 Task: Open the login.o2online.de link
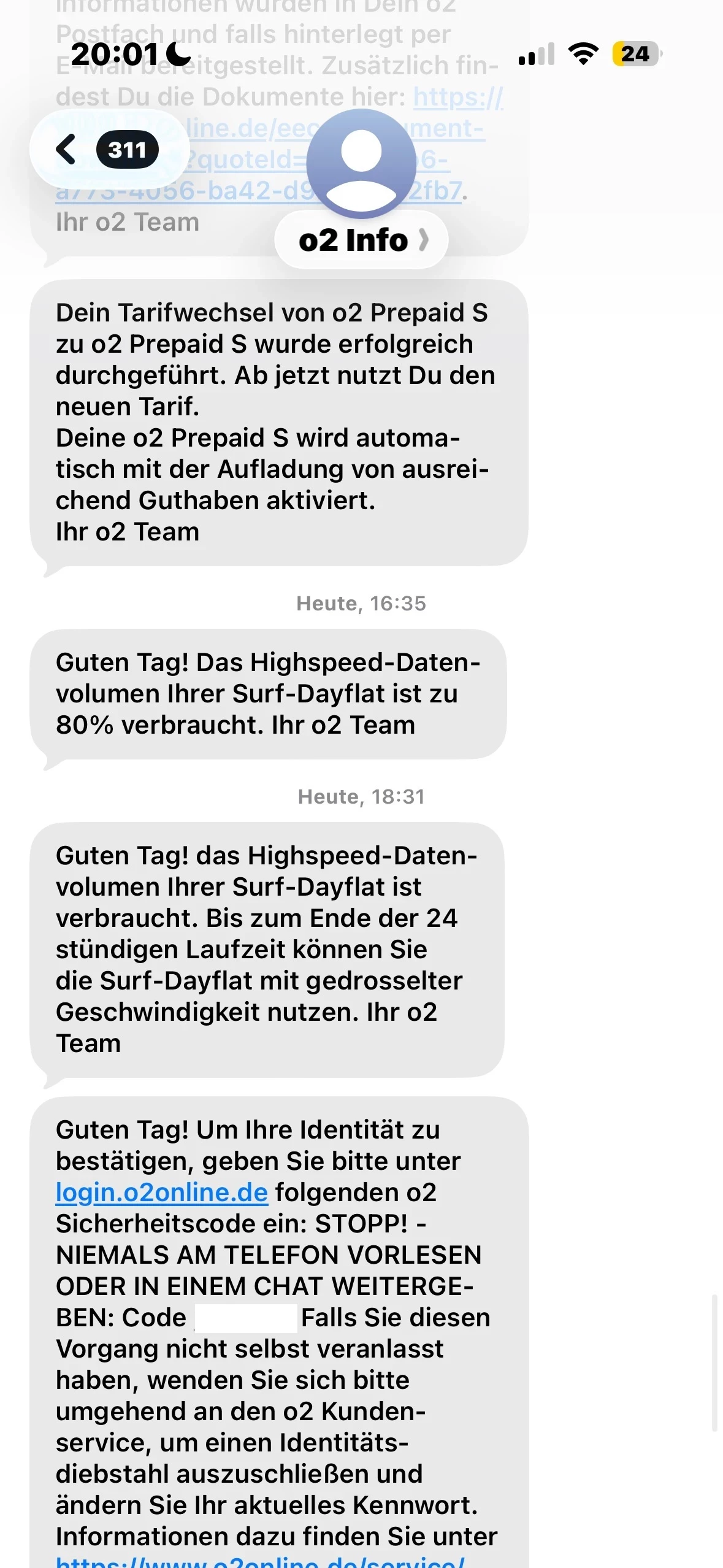coord(162,1192)
